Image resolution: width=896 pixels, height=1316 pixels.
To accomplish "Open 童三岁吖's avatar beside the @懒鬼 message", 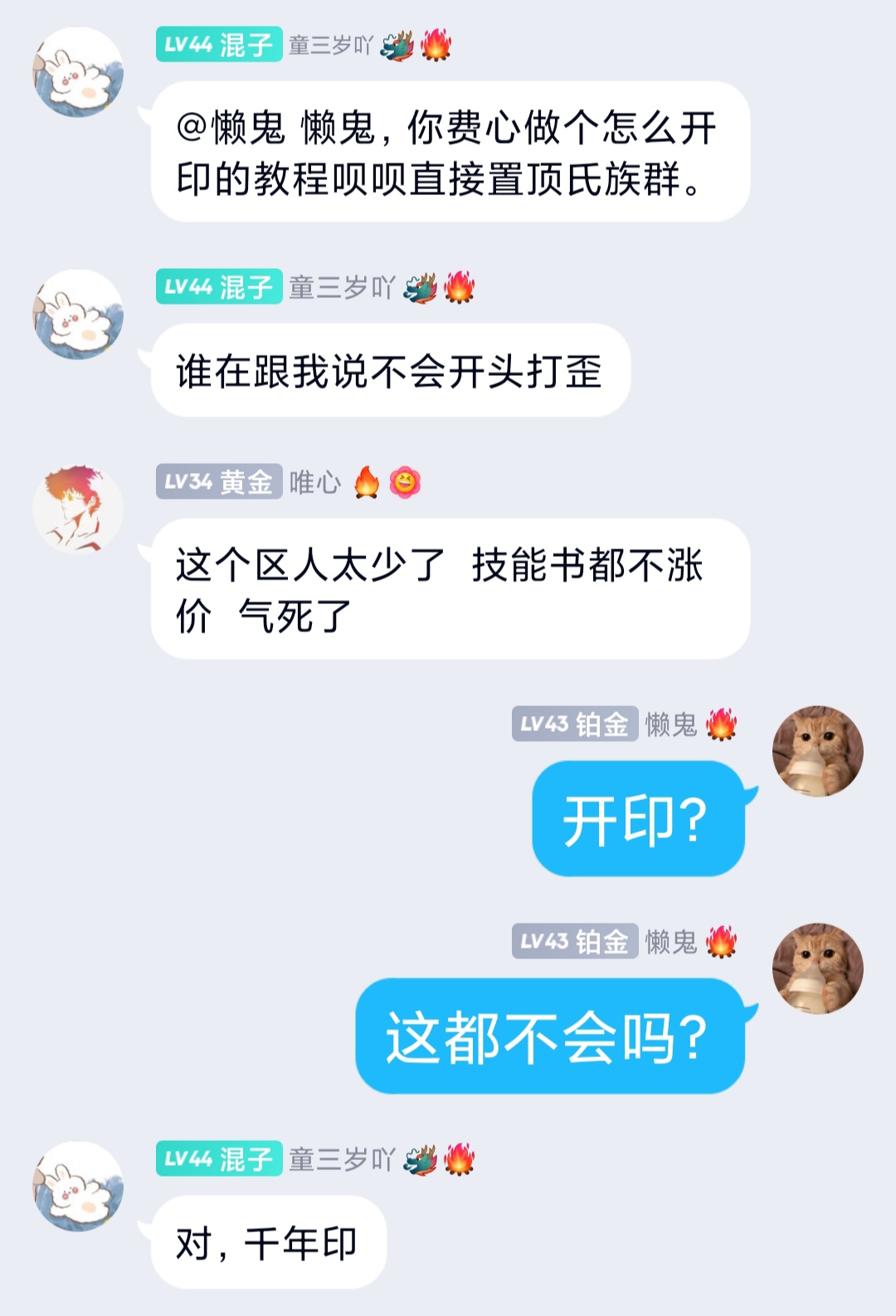I will click(x=78, y=72).
